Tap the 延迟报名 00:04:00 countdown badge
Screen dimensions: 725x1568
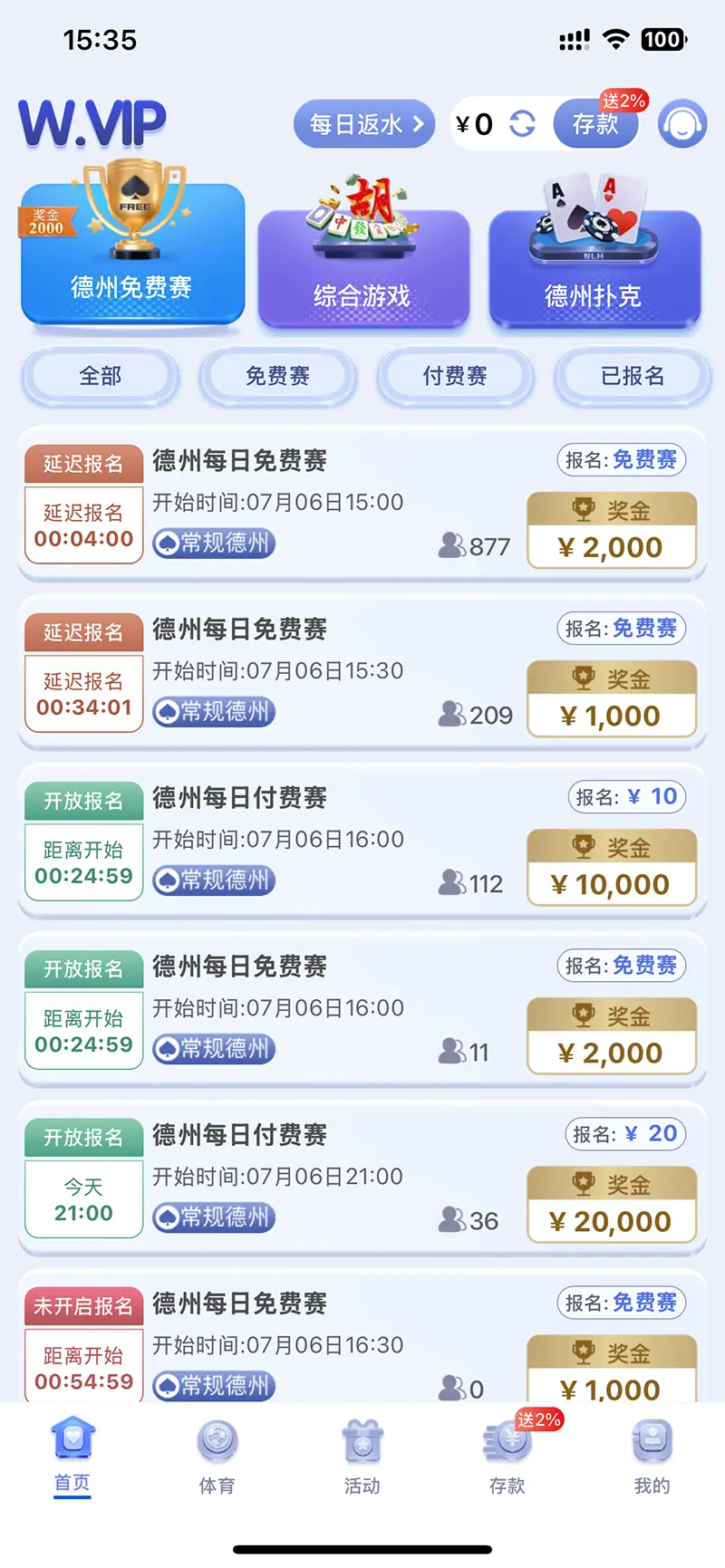click(x=83, y=525)
